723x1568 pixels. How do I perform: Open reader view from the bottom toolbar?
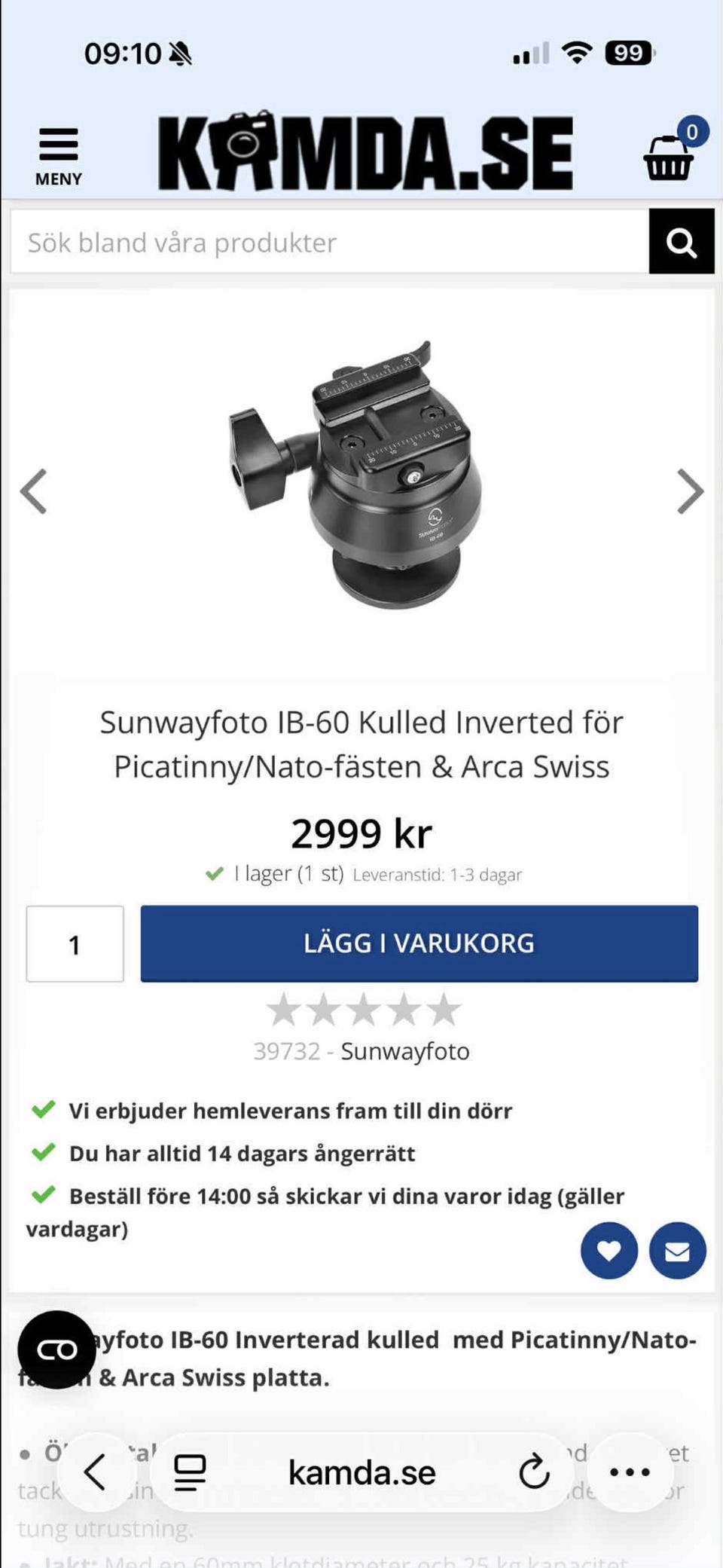[190, 1472]
